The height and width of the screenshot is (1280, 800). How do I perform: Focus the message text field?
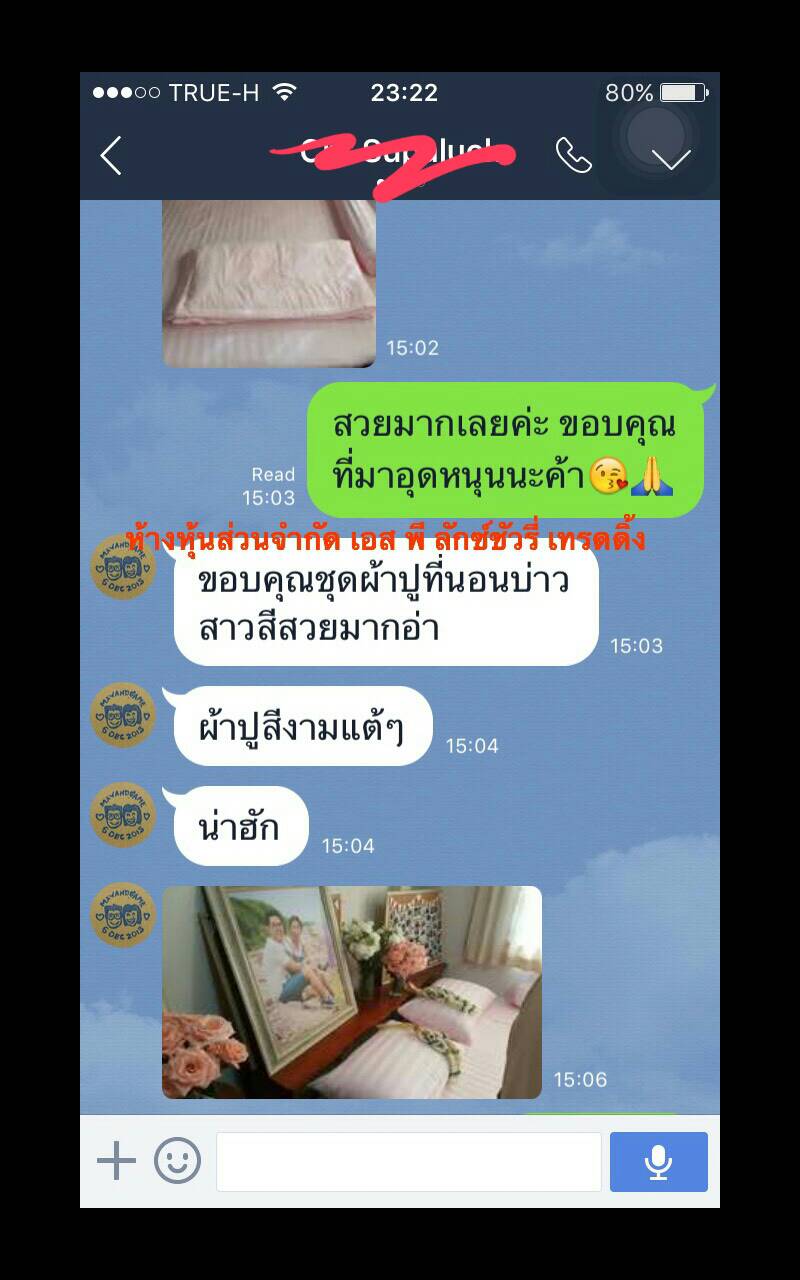coord(408,1161)
